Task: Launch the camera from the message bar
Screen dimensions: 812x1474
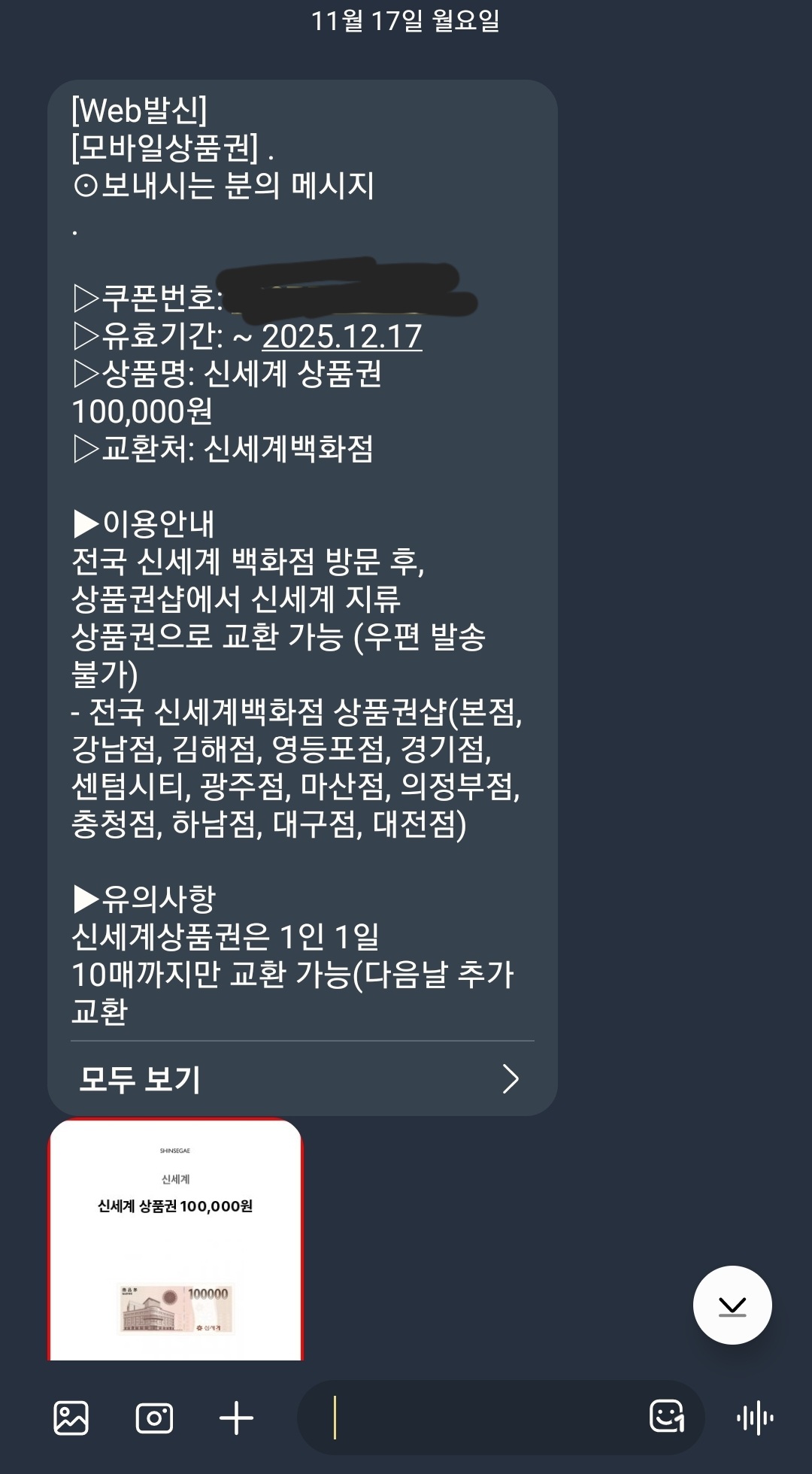Action: pos(154,1418)
